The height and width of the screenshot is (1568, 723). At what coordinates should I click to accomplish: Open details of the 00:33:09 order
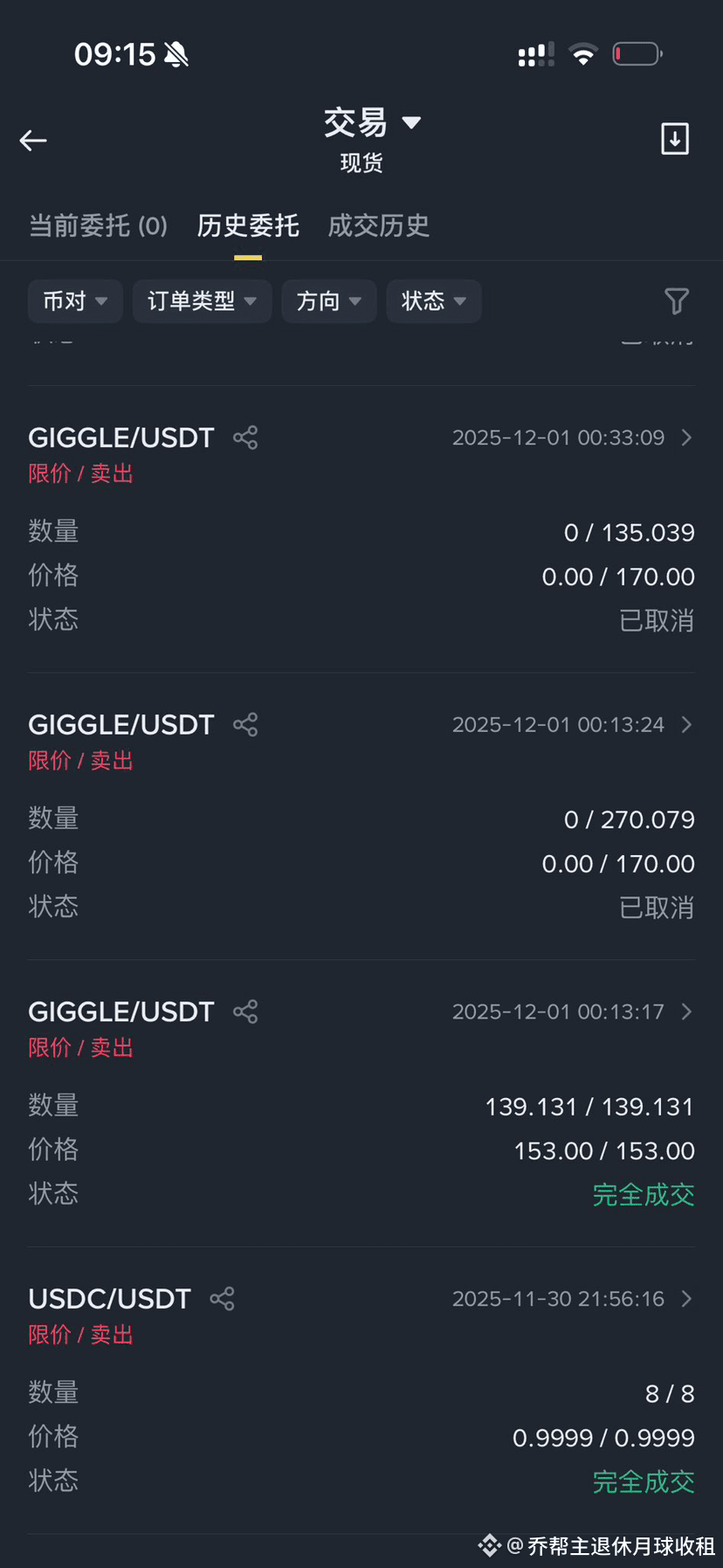coord(686,438)
